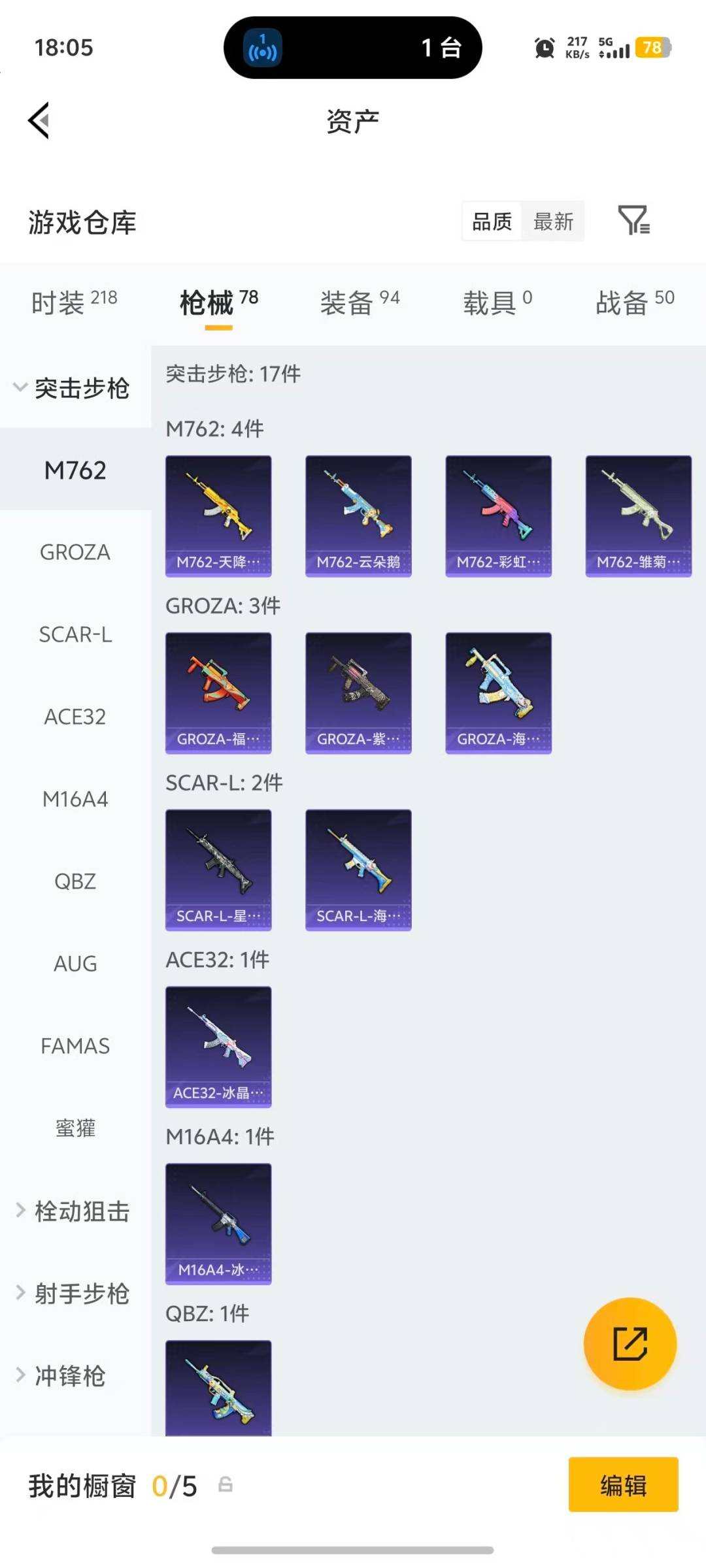Switch to the 载具 tab
The image size is (706, 1568).
pyautogui.click(x=497, y=302)
